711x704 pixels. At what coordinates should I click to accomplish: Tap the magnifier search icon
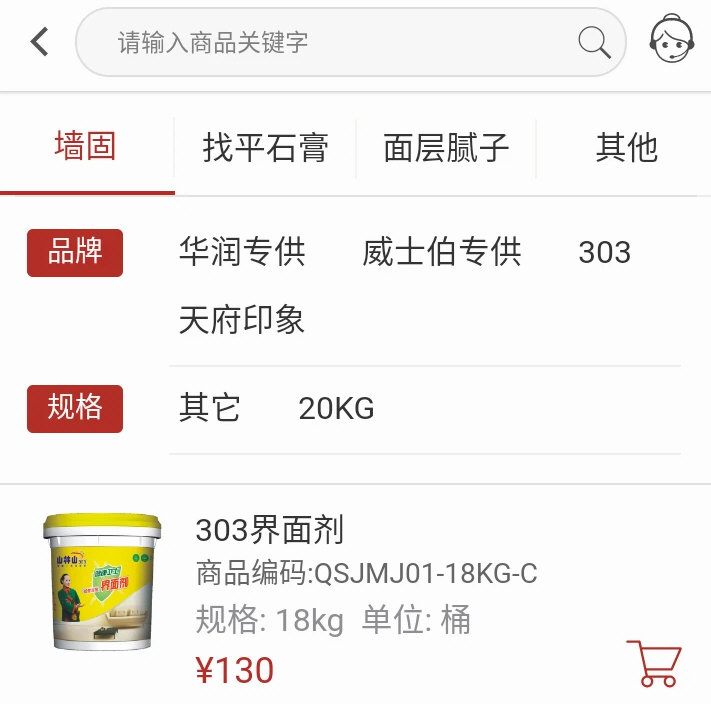pyautogui.click(x=594, y=42)
